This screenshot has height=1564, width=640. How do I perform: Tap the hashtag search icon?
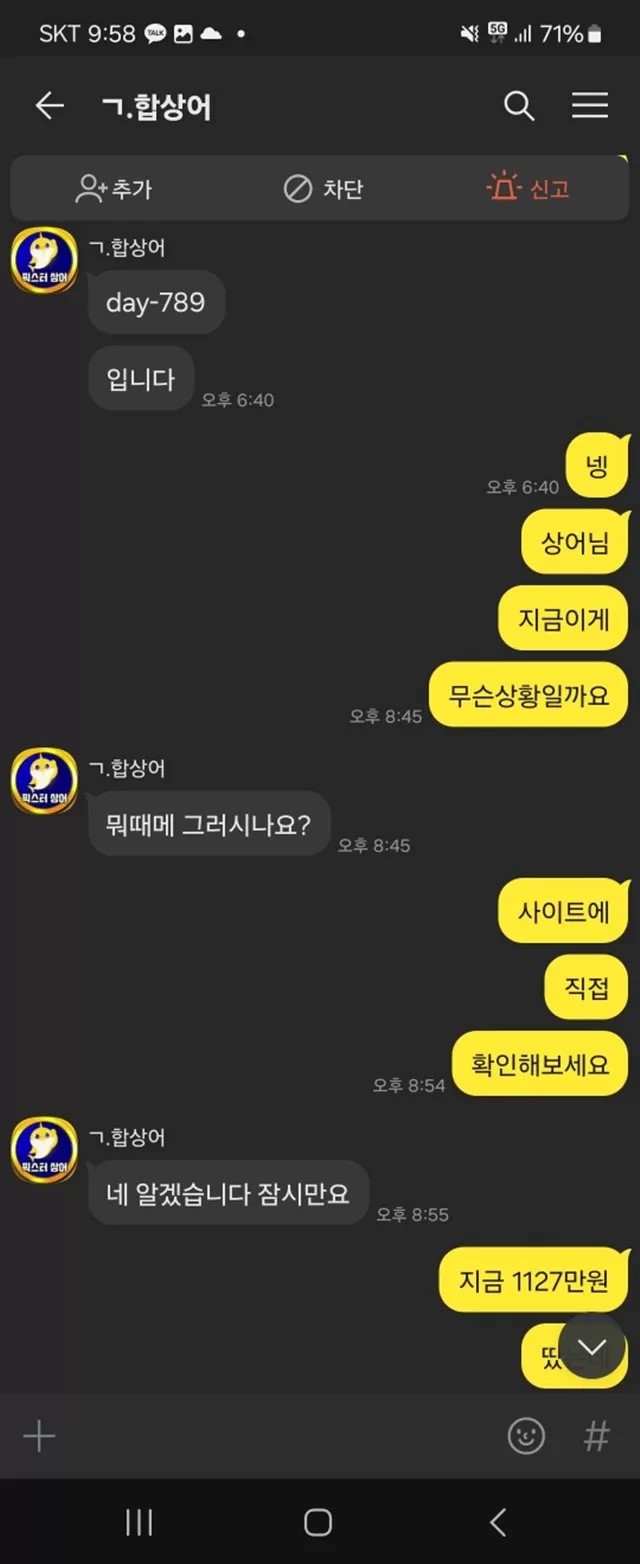tap(596, 1437)
